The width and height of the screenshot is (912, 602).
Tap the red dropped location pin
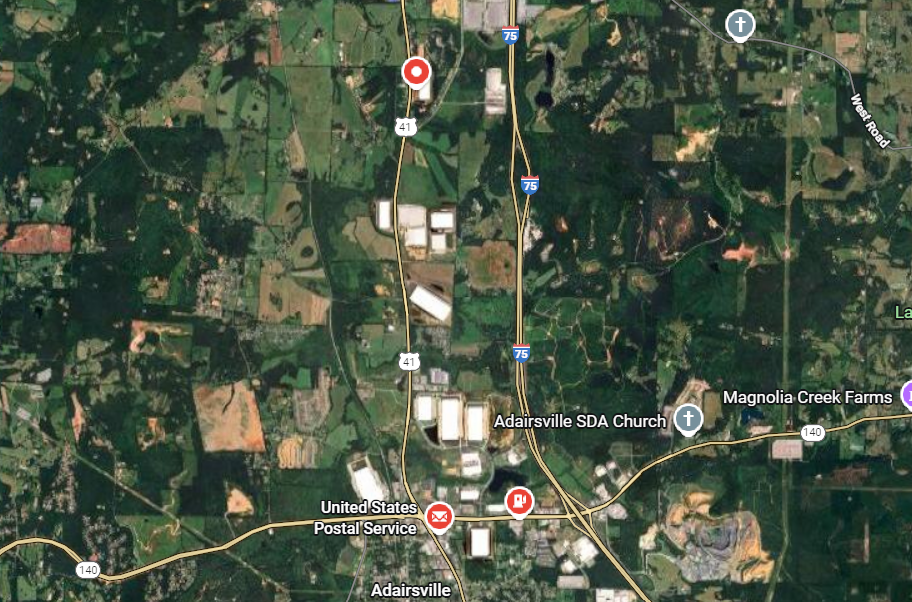pos(416,72)
